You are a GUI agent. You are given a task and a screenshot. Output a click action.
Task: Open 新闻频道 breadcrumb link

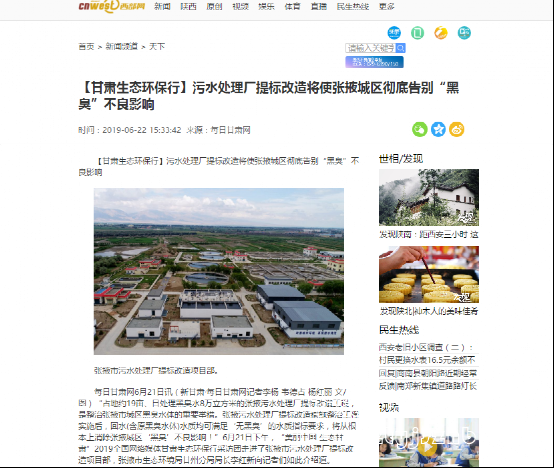pyautogui.click(x=122, y=47)
